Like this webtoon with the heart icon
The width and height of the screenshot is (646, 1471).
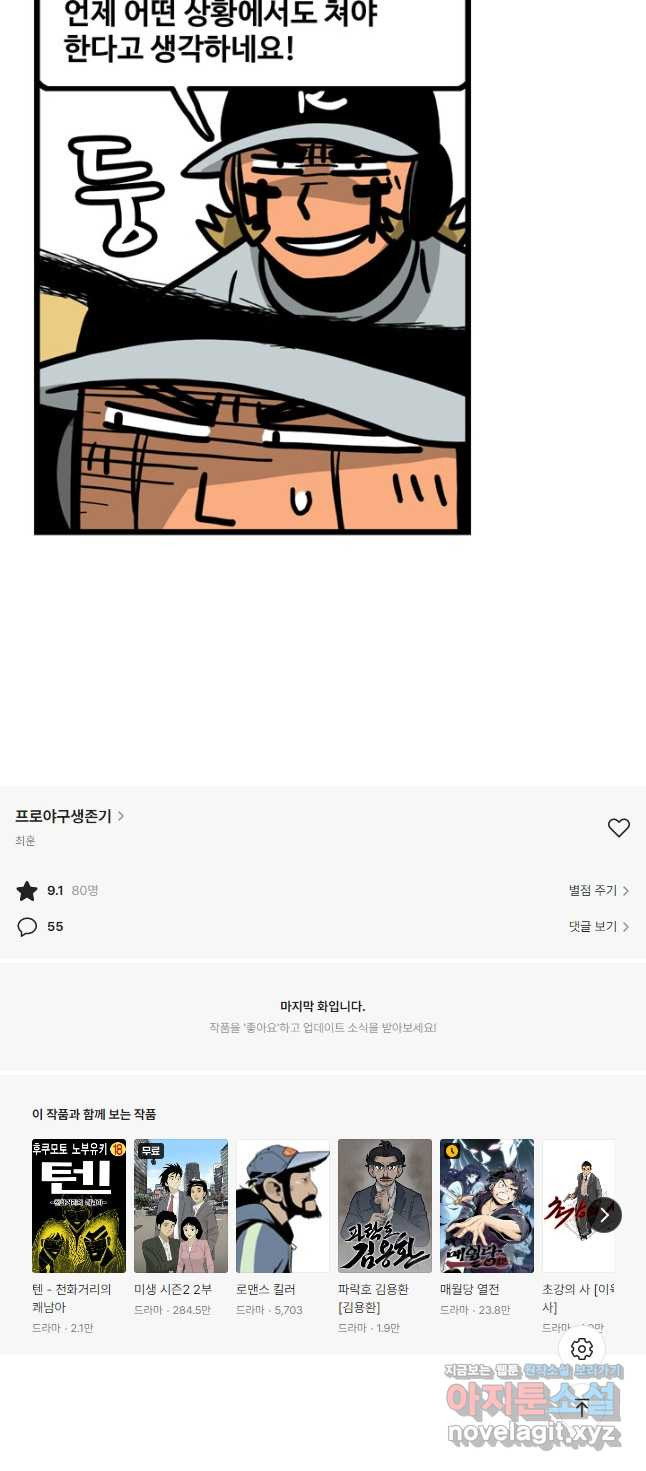pos(618,828)
